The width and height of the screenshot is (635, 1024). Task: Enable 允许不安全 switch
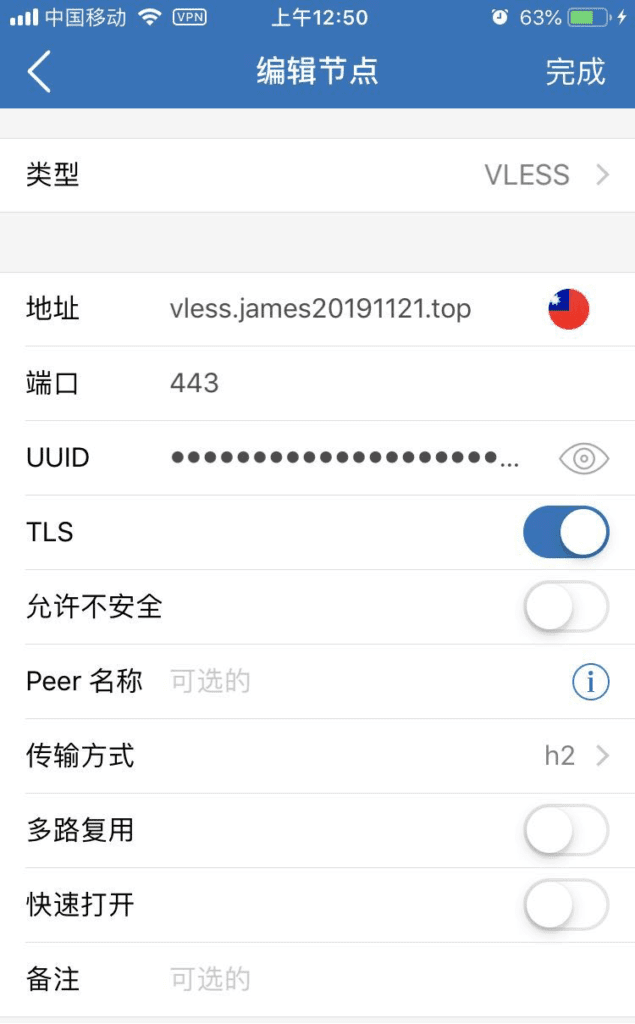pos(566,607)
